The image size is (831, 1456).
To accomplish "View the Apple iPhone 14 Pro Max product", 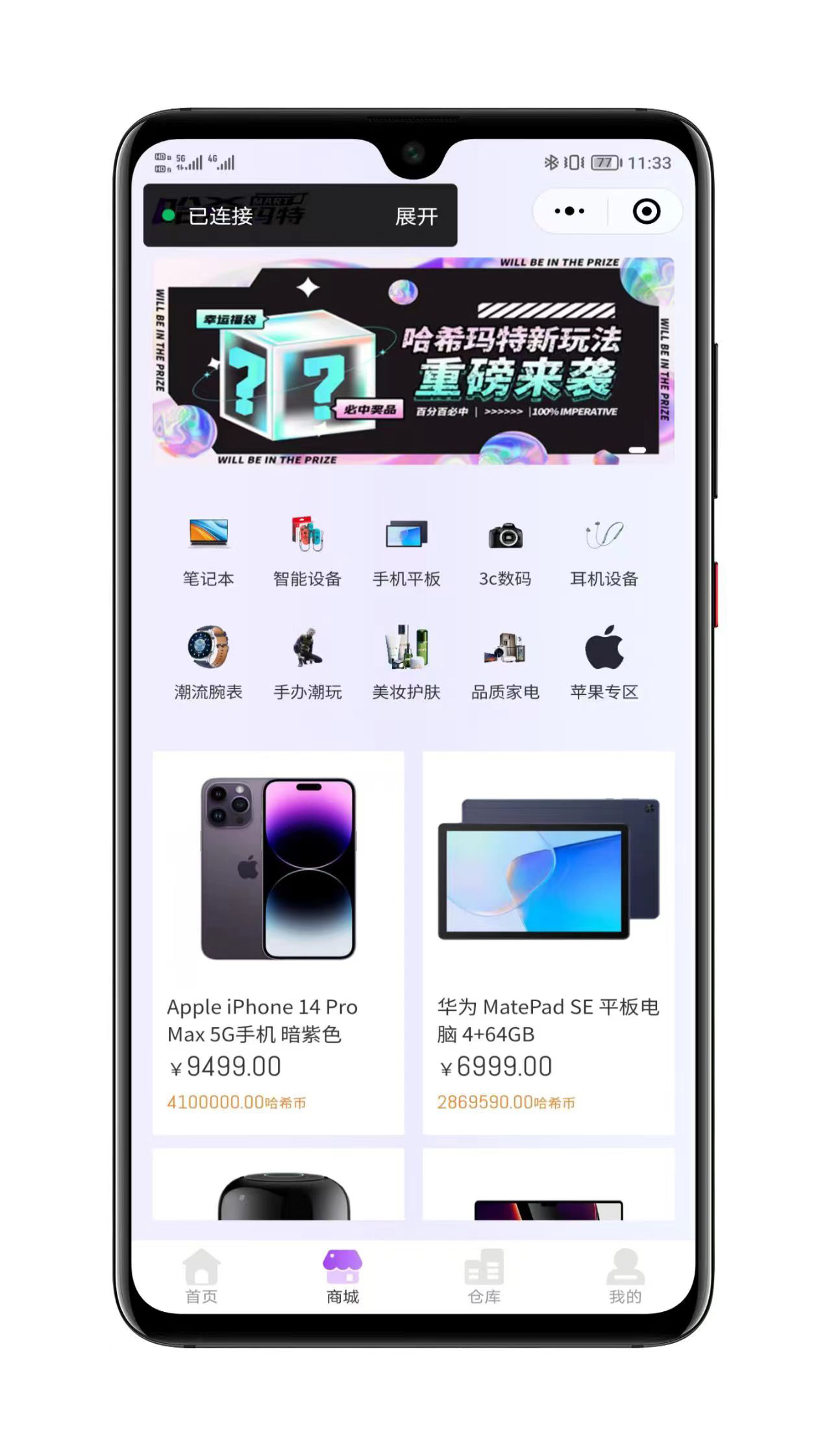I will 278,928.
